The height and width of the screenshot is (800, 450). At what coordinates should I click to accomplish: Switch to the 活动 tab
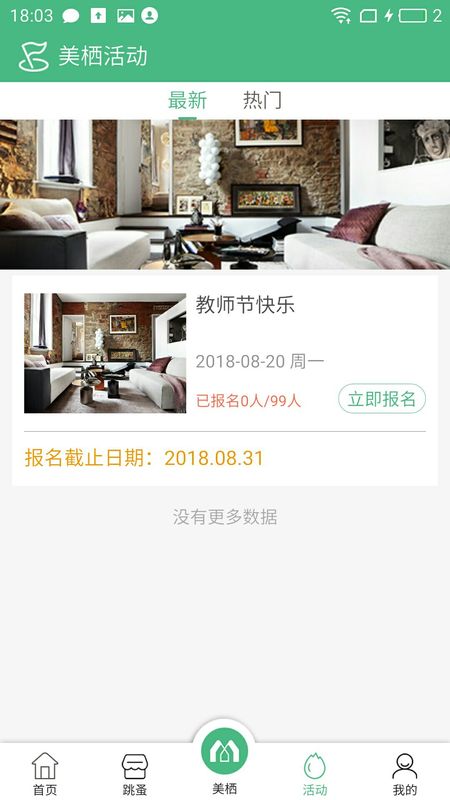[315, 774]
